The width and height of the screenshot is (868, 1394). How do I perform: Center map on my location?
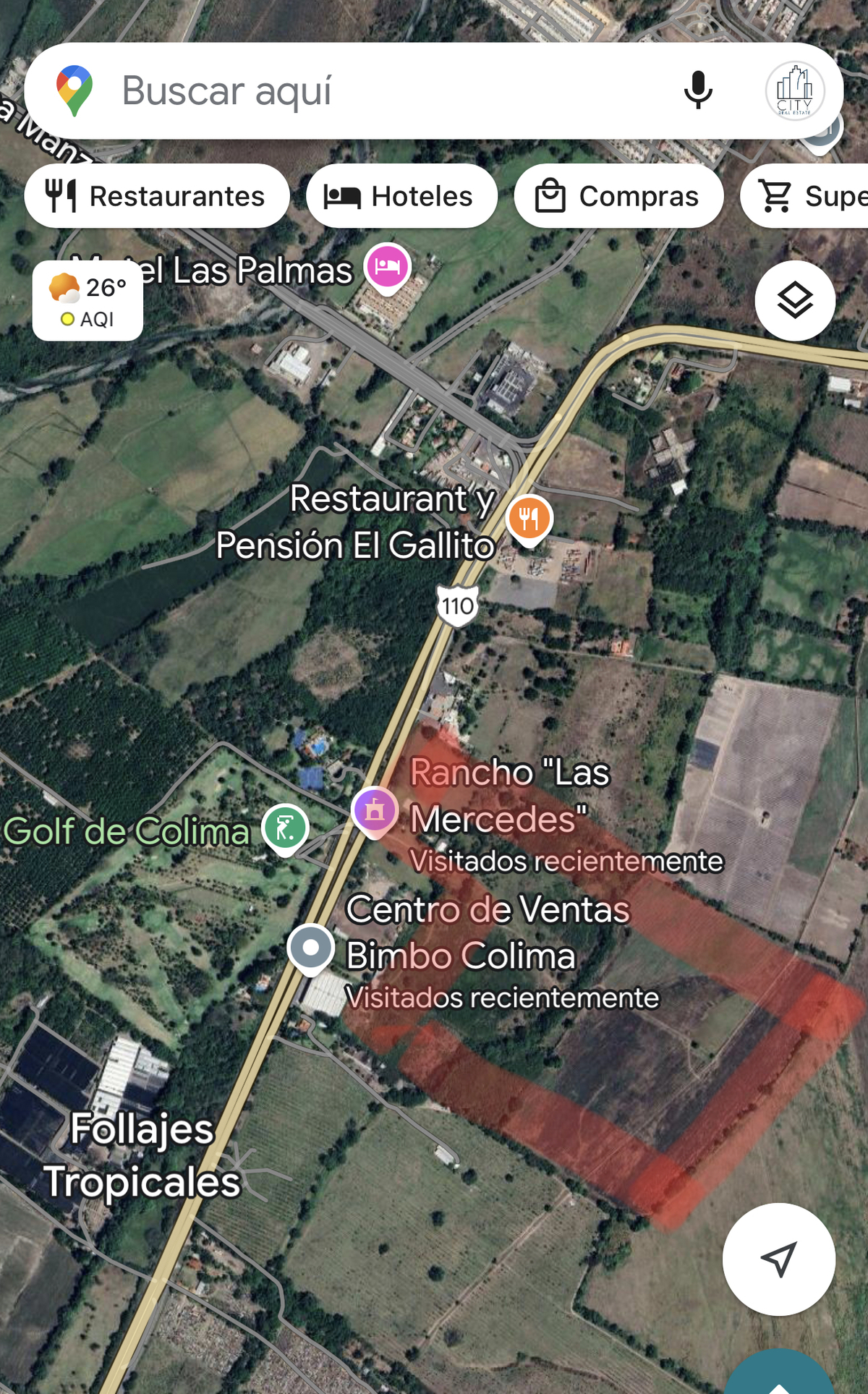tap(779, 1259)
